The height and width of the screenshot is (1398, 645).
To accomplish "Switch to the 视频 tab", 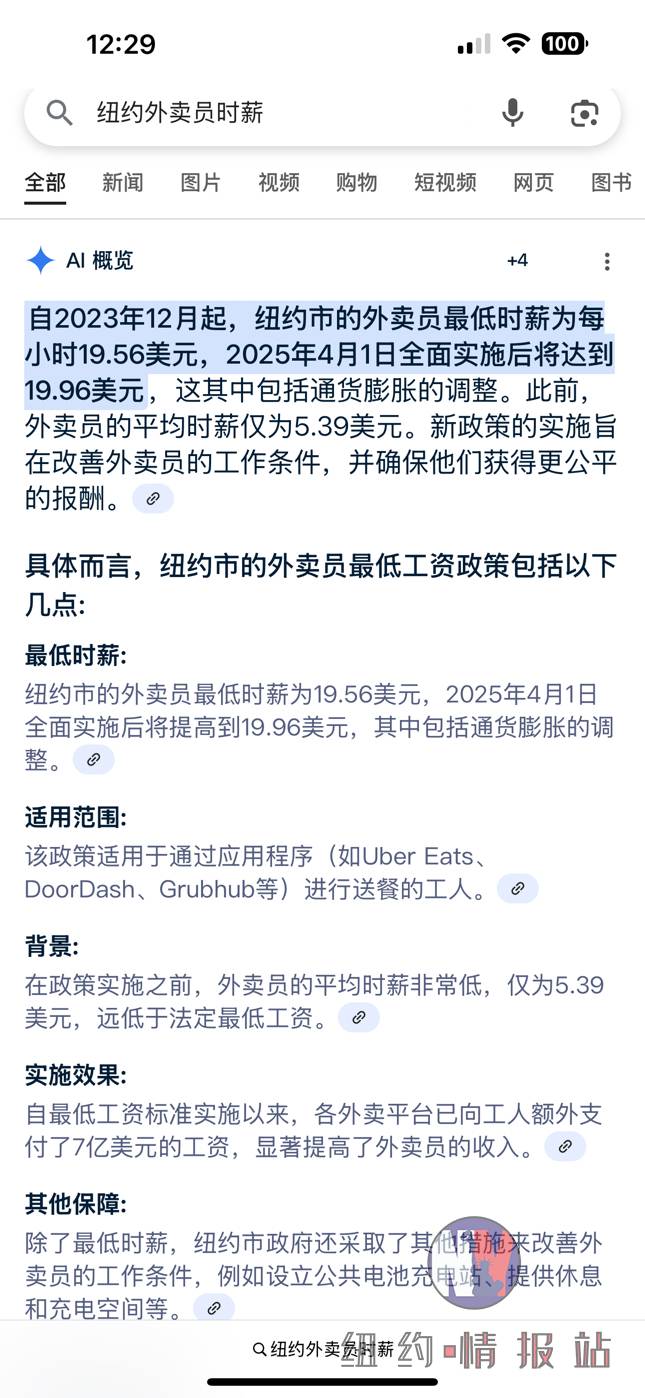I will pyautogui.click(x=278, y=182).
